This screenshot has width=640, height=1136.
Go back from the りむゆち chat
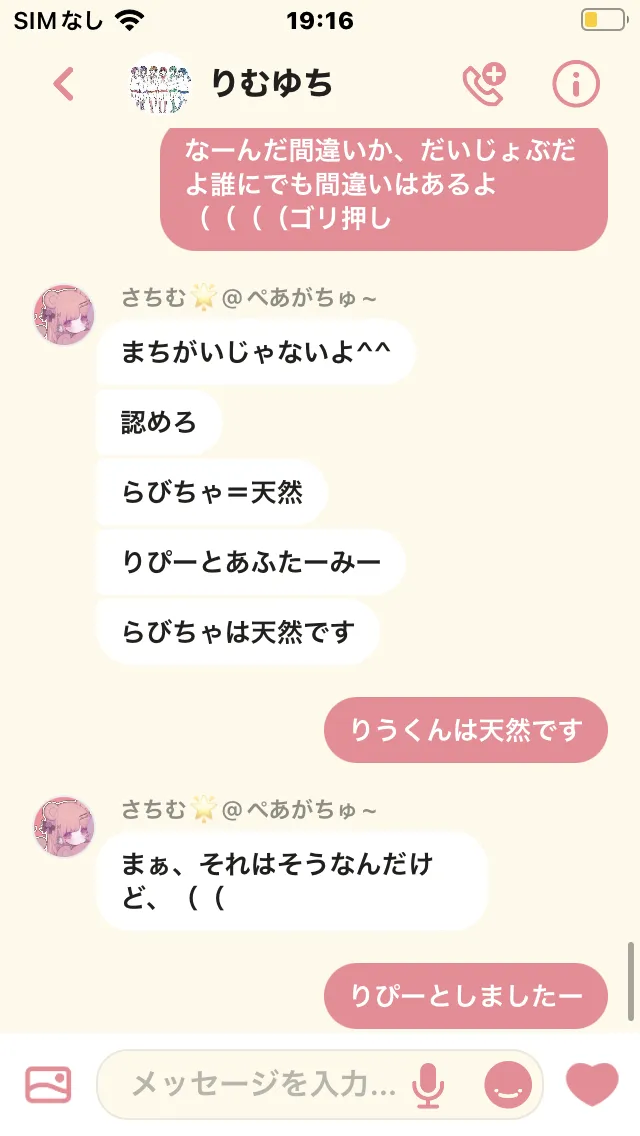pyautogui.click(x=64, y=84)
